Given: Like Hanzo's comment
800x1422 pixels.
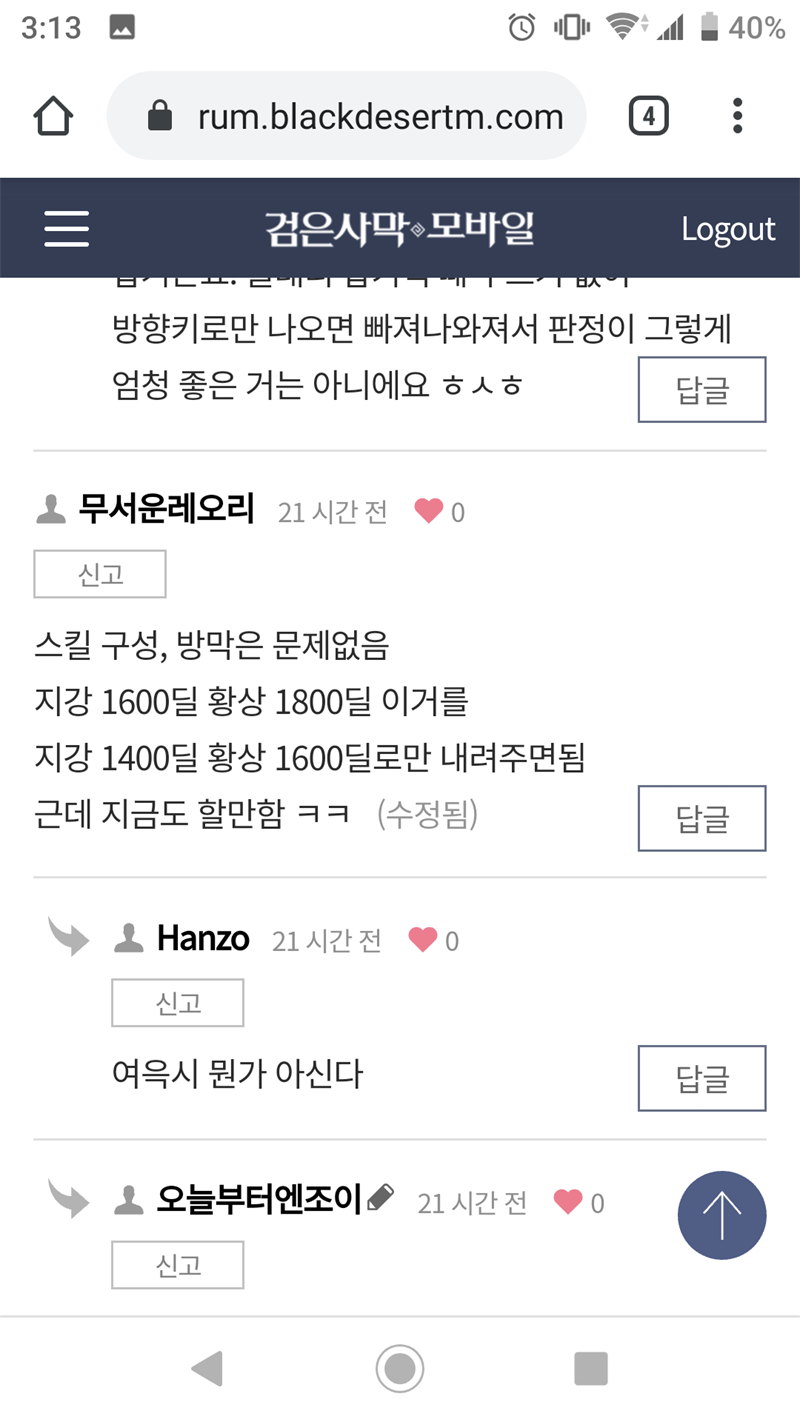Looking at the screenshot, I should (x=423, y=940).
